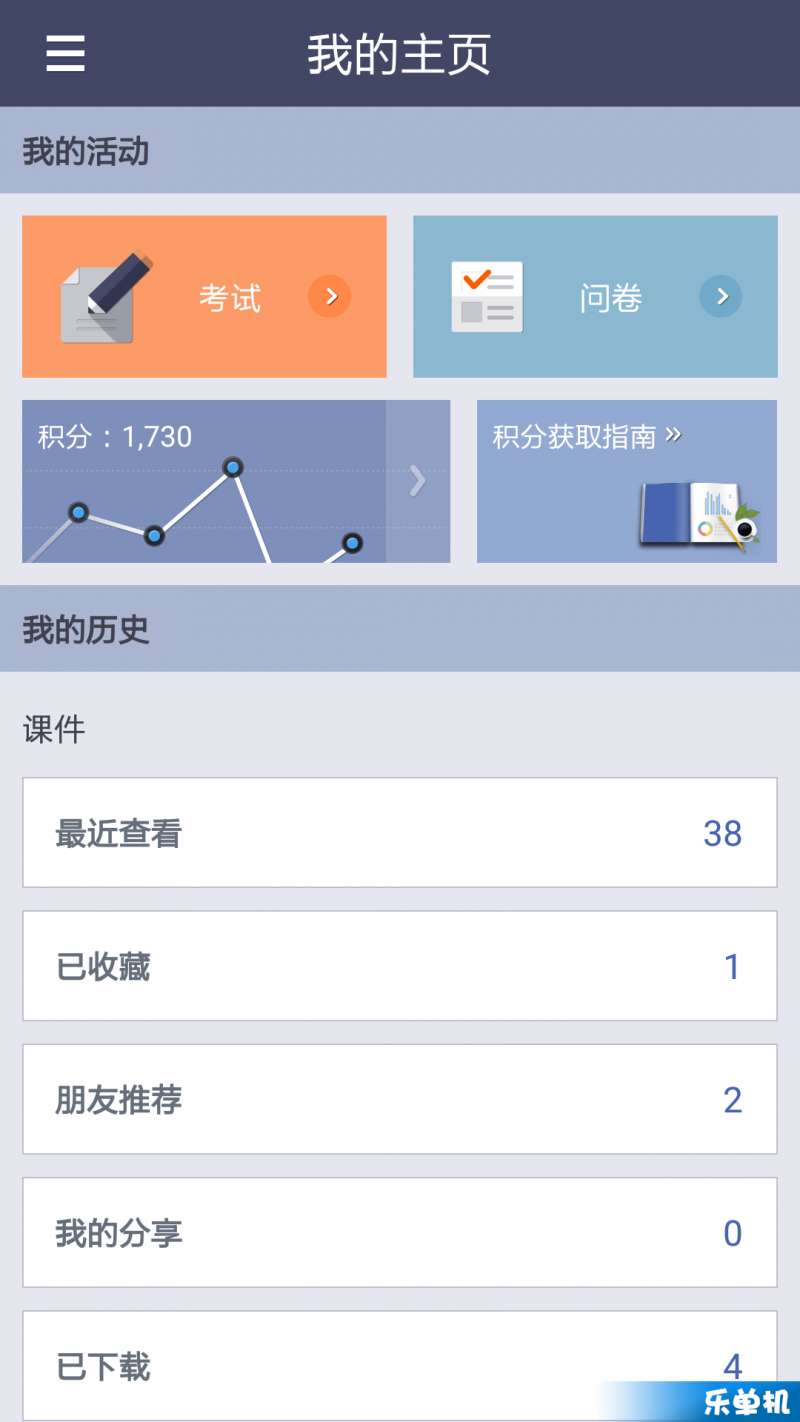View 积分 points chart details
The image size is (800, 1422).
(x=236, y=481)
